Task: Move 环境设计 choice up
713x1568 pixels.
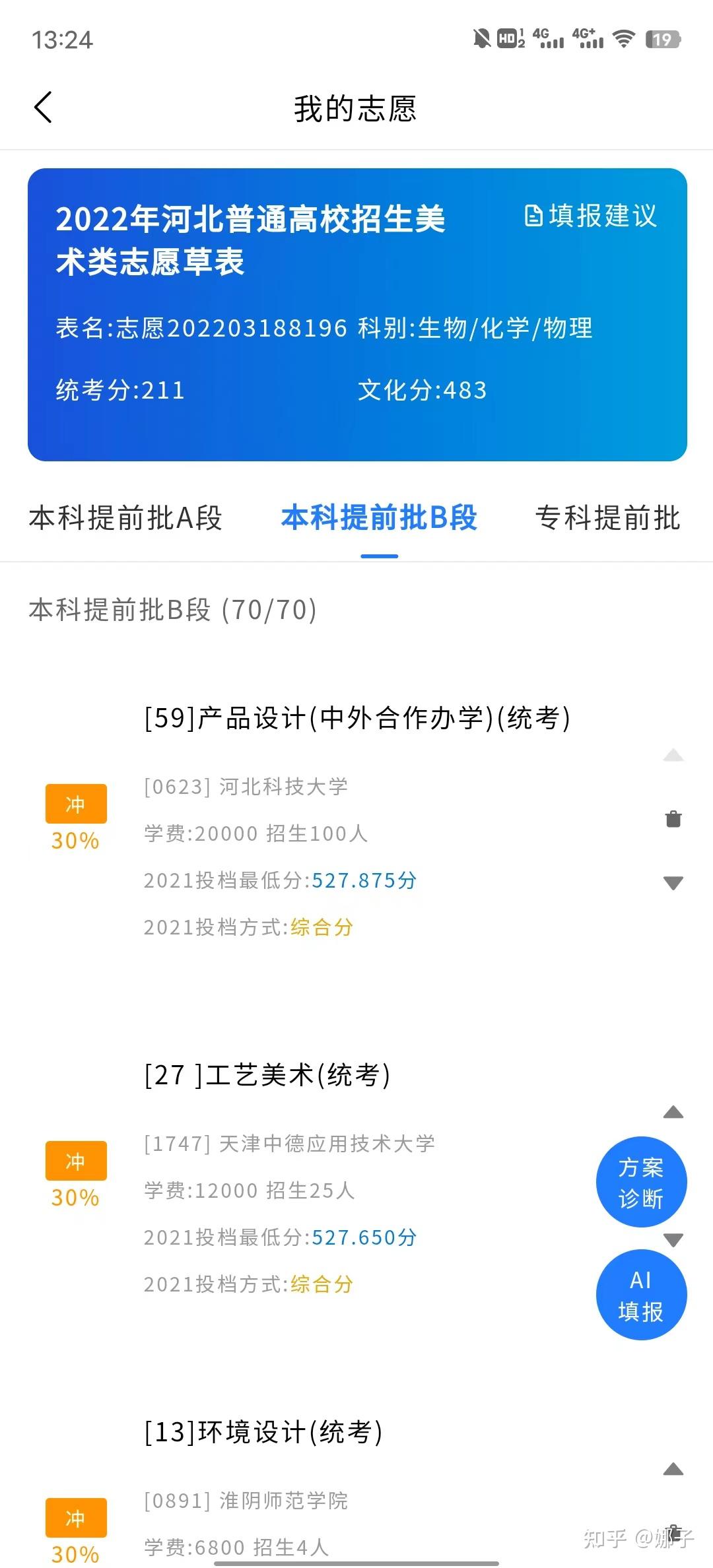Action: (673, 1470)
